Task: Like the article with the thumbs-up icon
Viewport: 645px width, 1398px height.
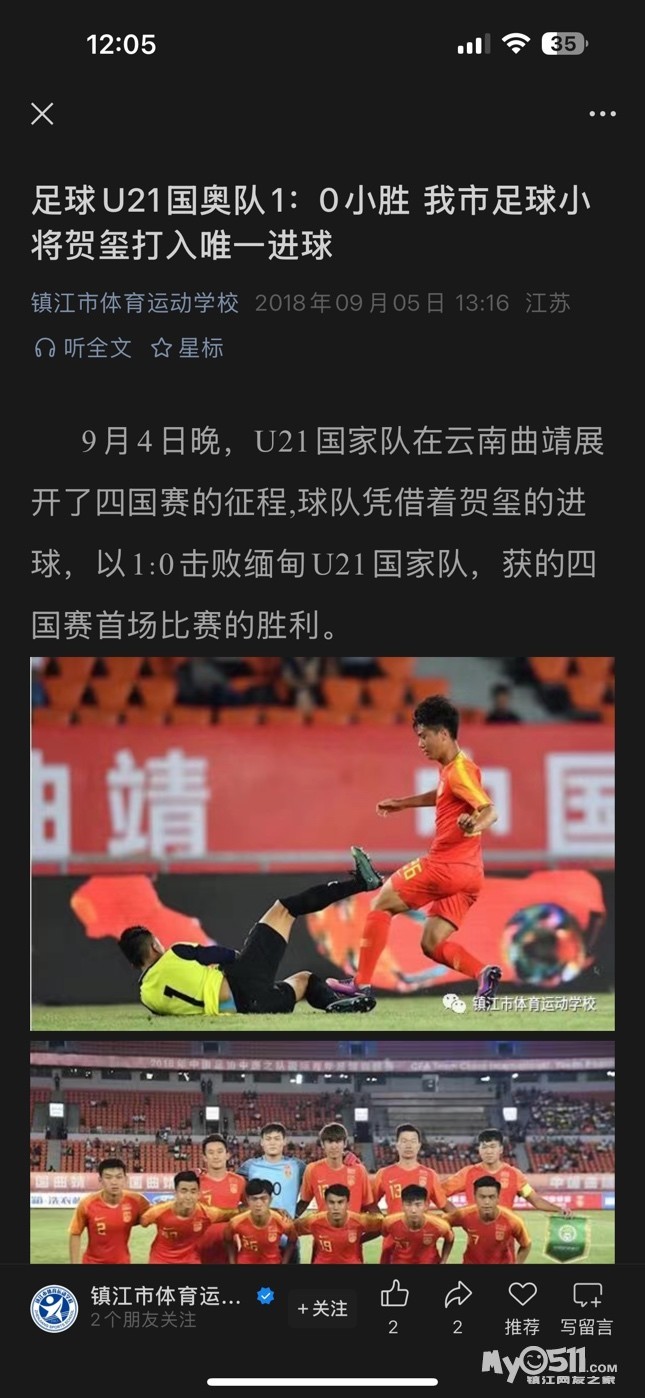Action: (394, 1295)
